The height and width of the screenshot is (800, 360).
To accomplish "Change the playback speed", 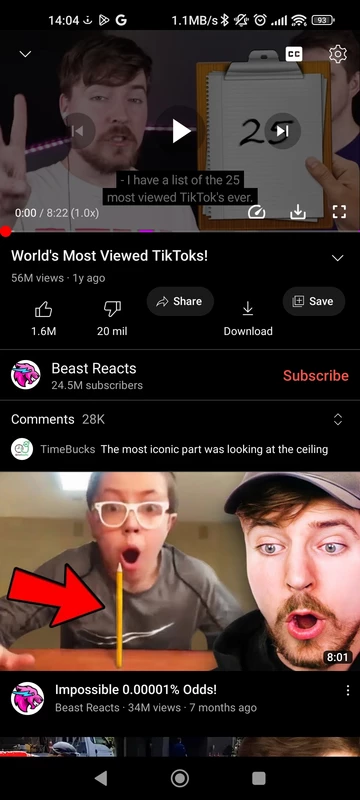I will (256, 212).
